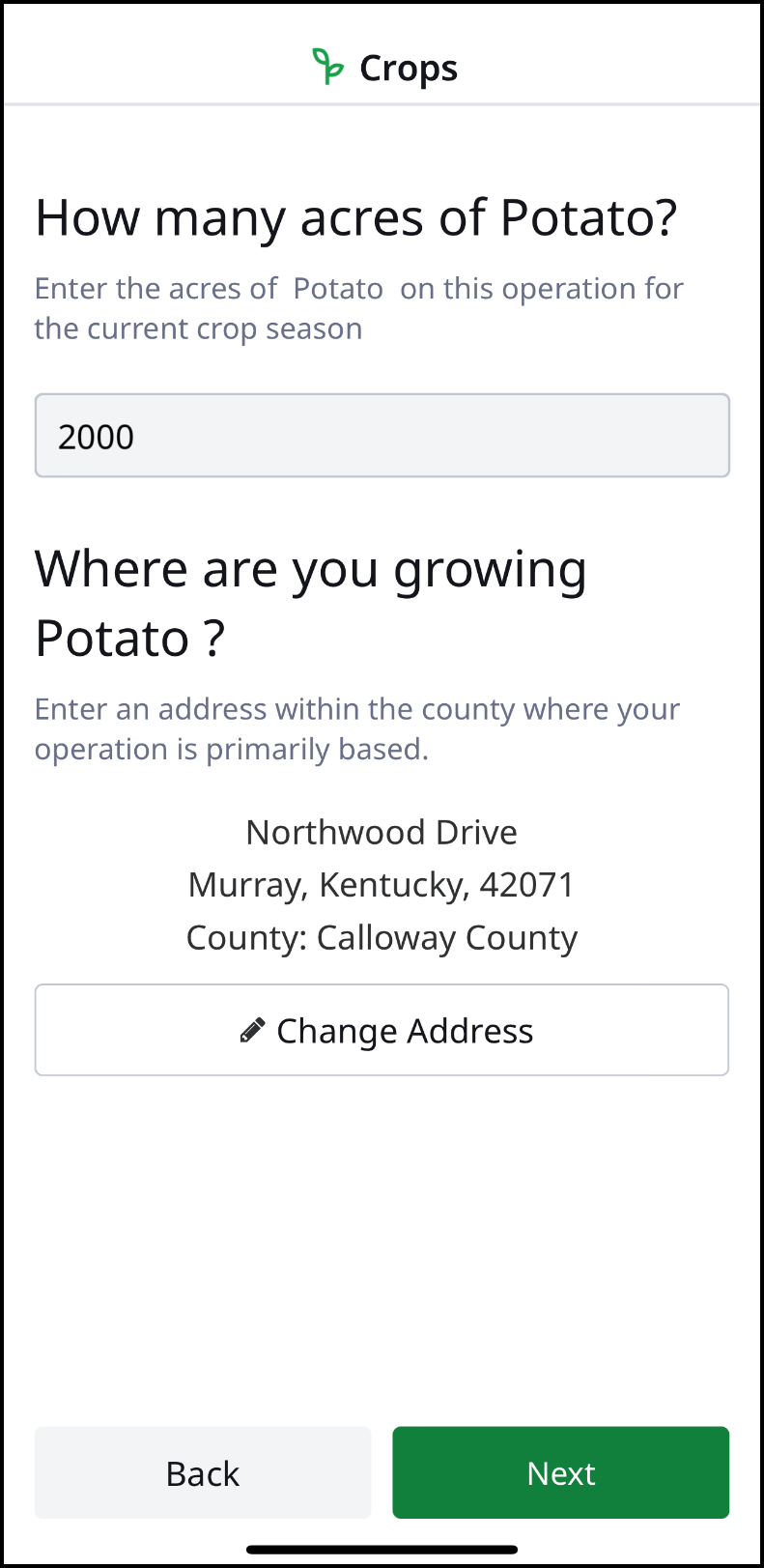Go back with the Back button
Viewport: 764px width, 1568px height.
tap(203, 1472)
